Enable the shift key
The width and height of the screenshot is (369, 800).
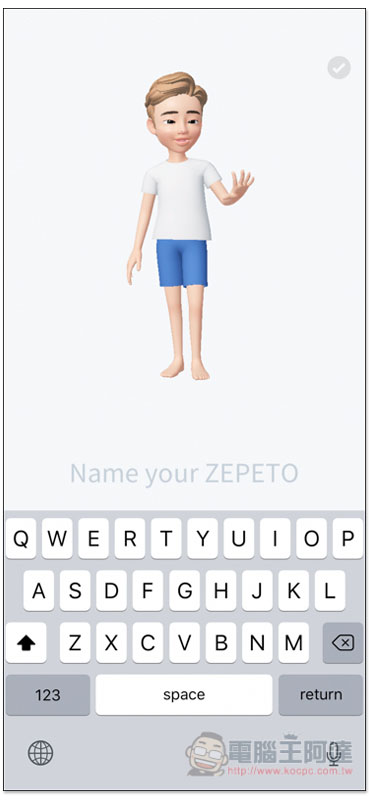[26, 643]
